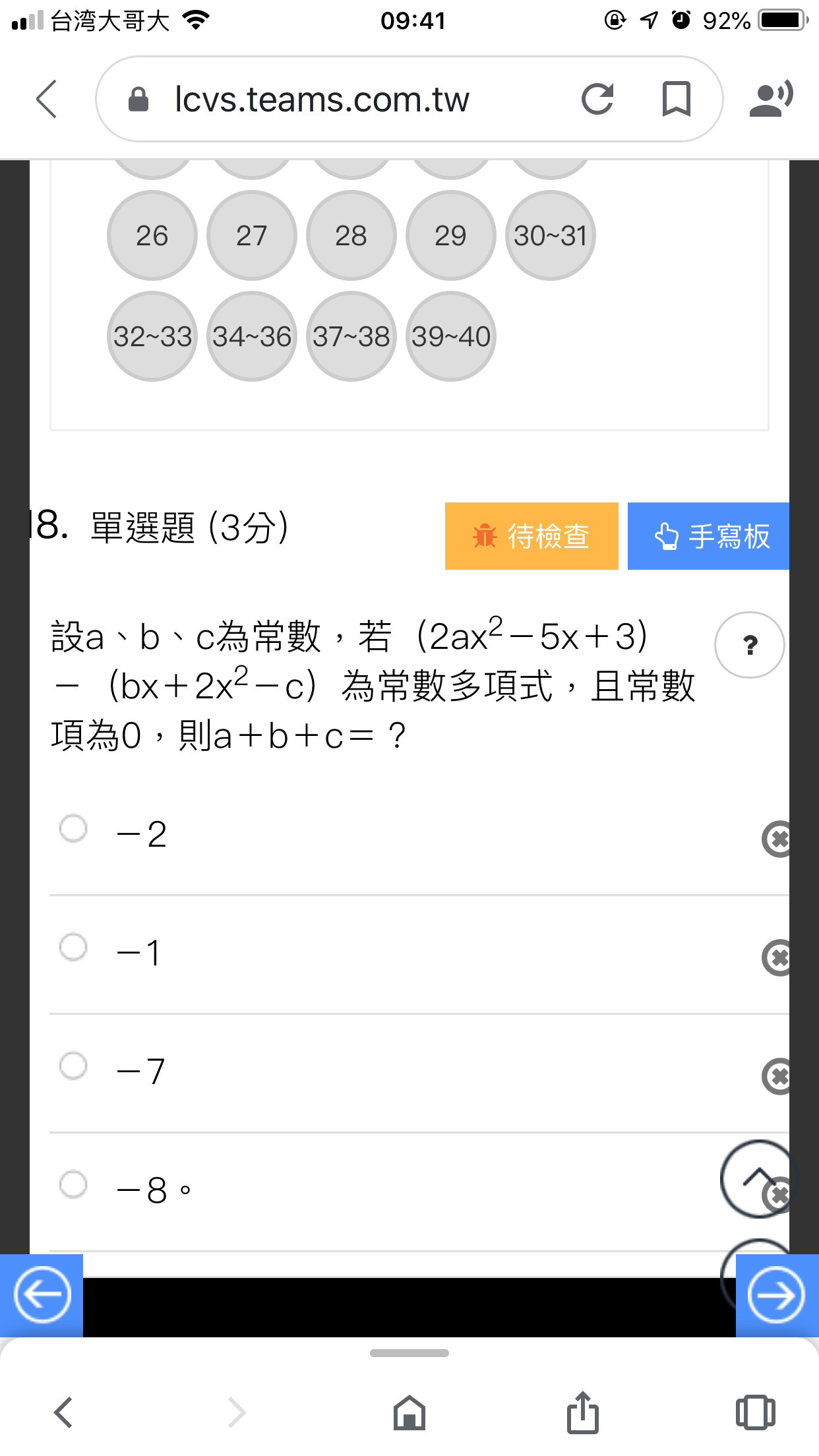Eliminate the −2 option with its X
The height and width of the screenshot is (1456, 819).
point(777,839)
